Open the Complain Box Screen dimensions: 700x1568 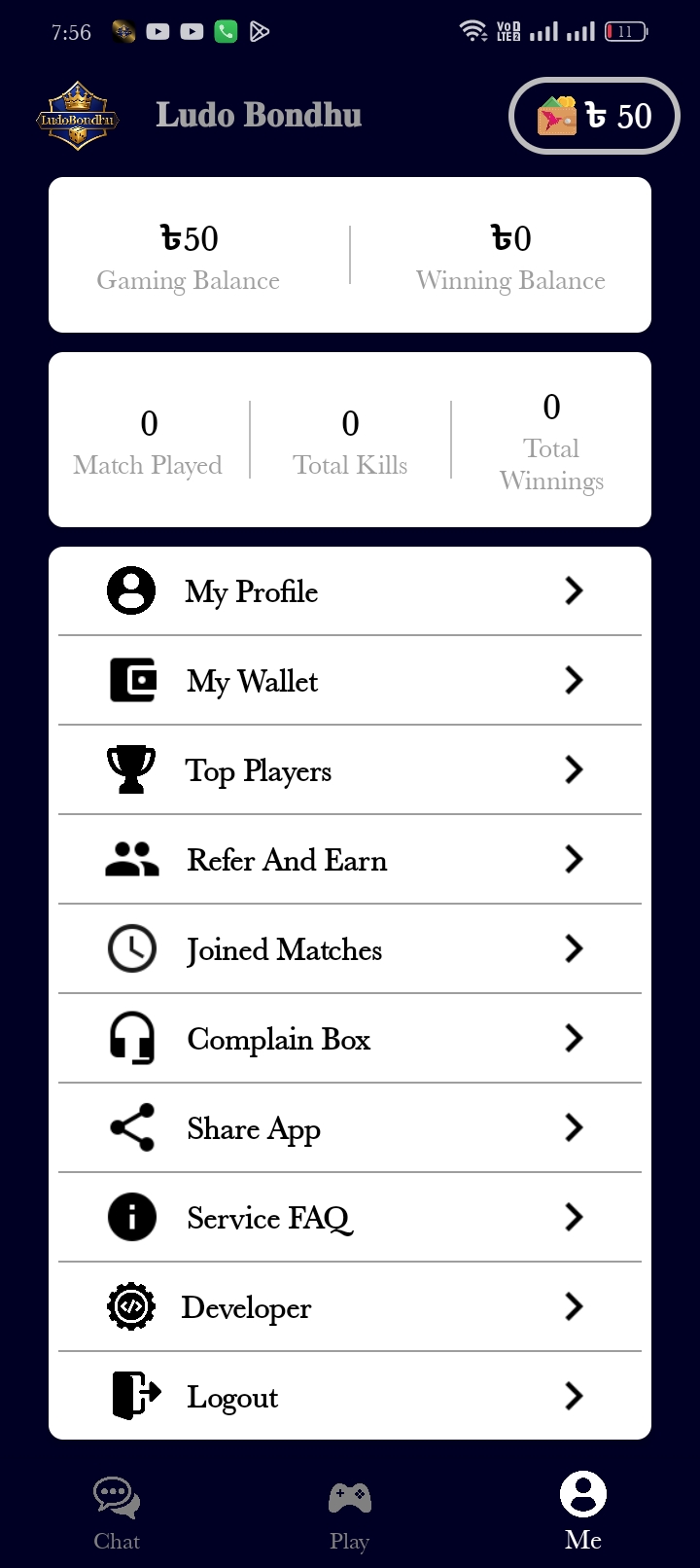point(350,1039)
